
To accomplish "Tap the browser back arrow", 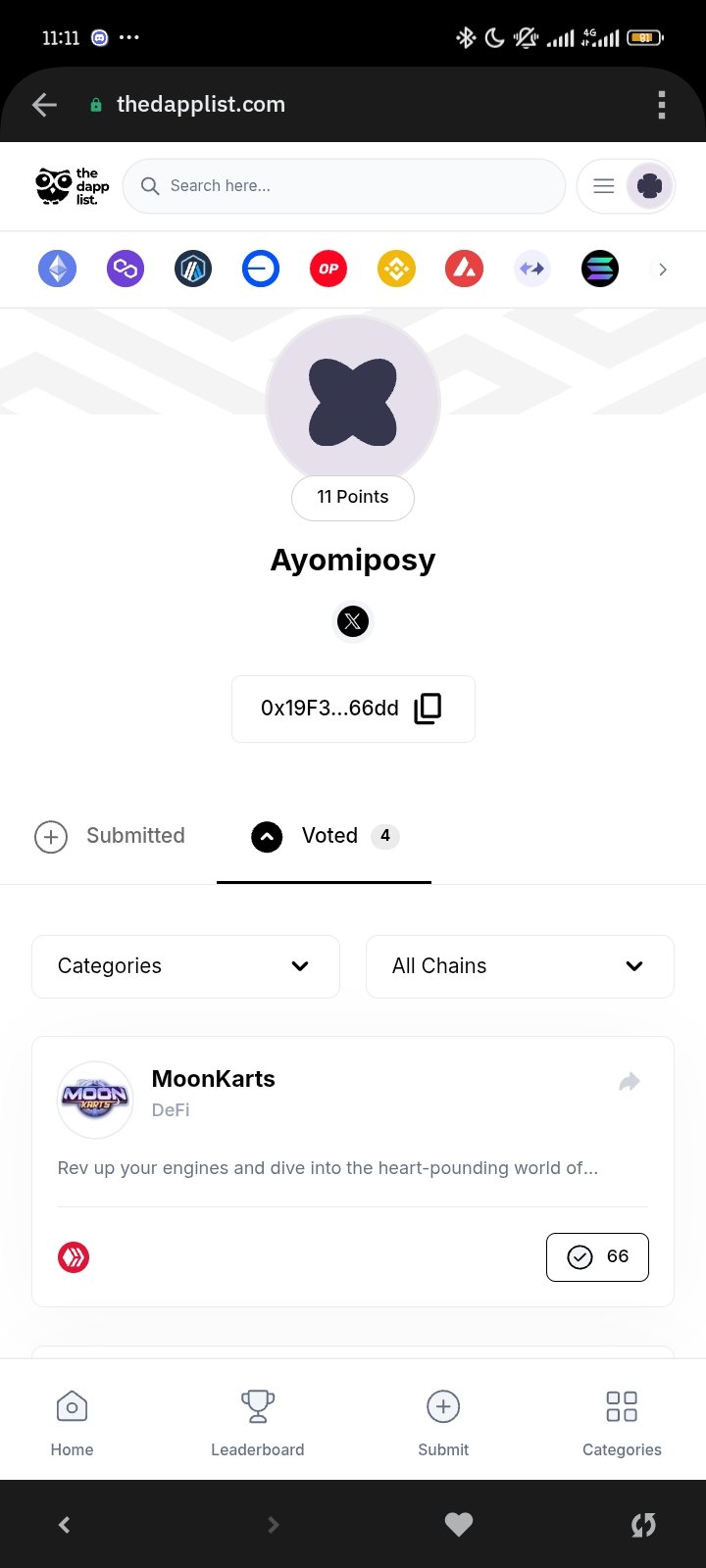I will click(44, 105).
